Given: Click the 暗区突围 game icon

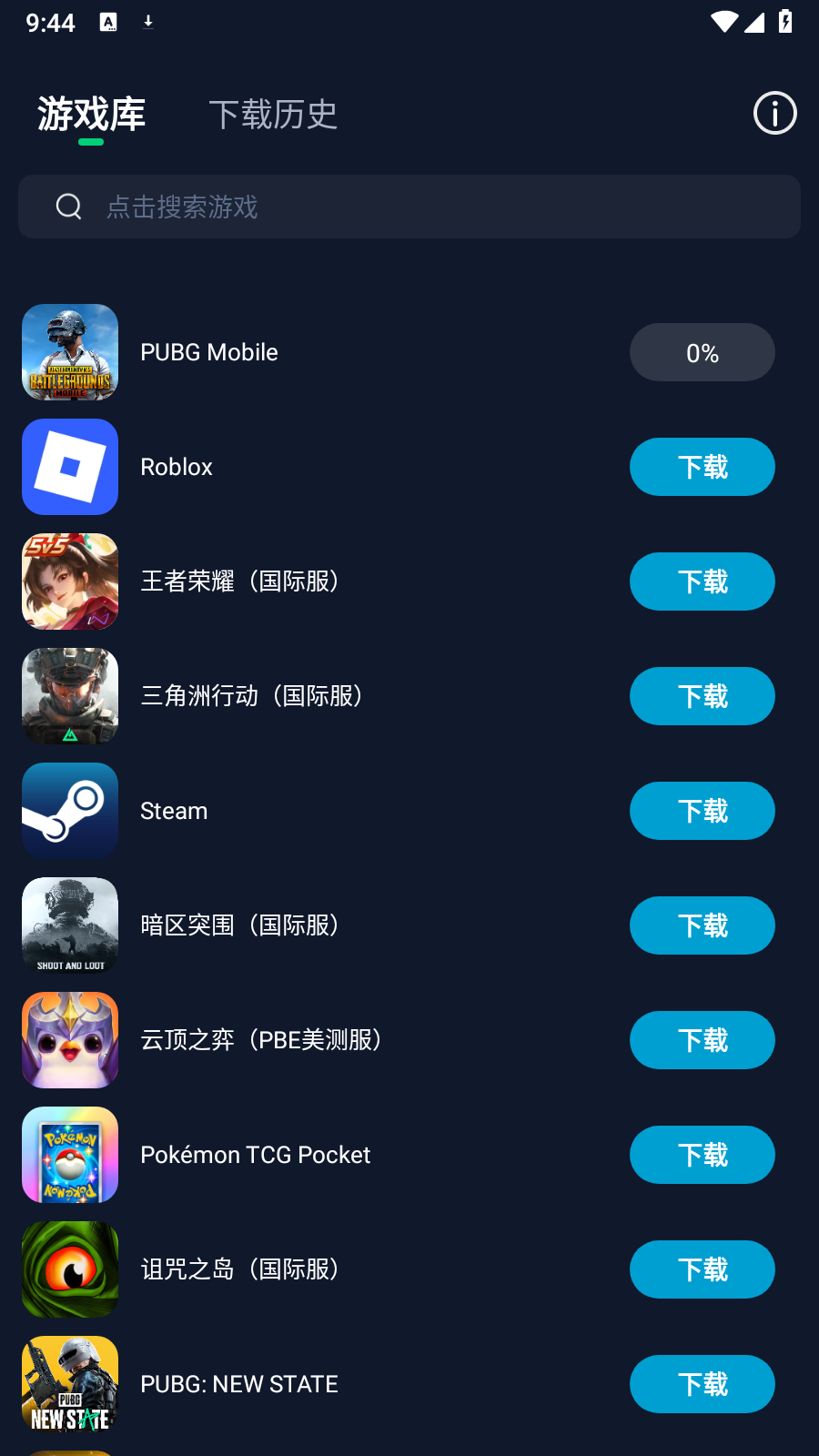Looking at the screenshot, I should point(70,925).
